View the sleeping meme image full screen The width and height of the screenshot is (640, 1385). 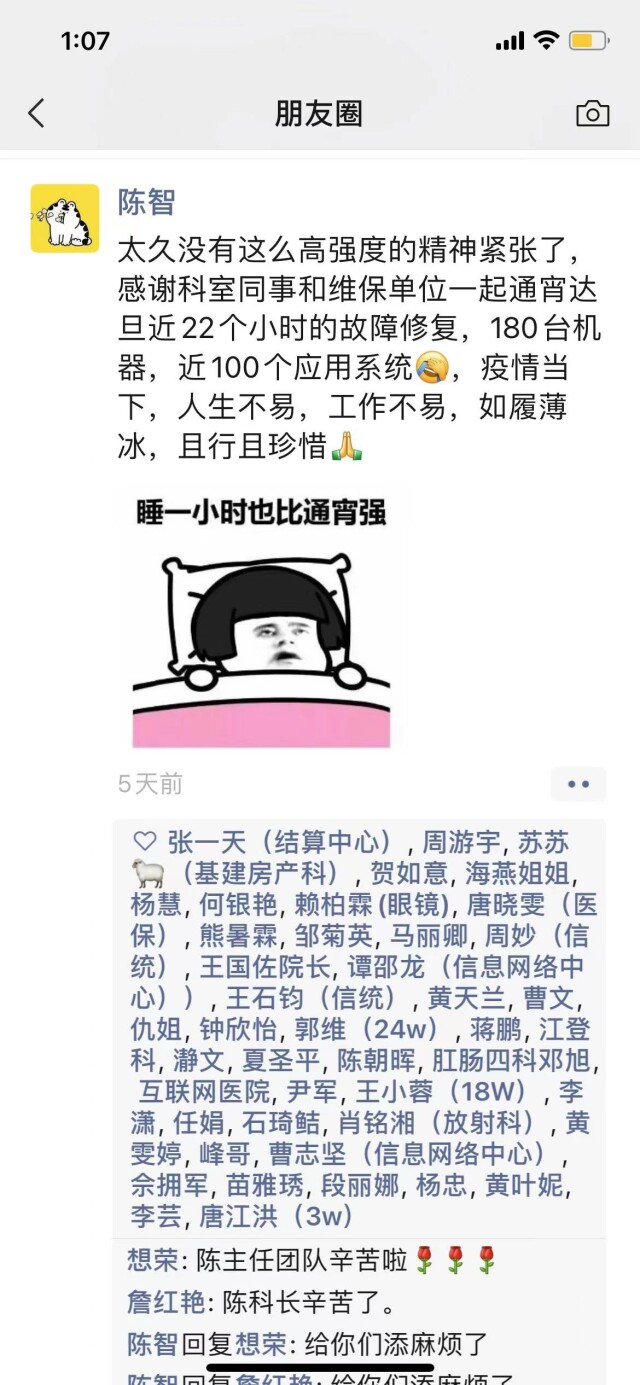261,618
